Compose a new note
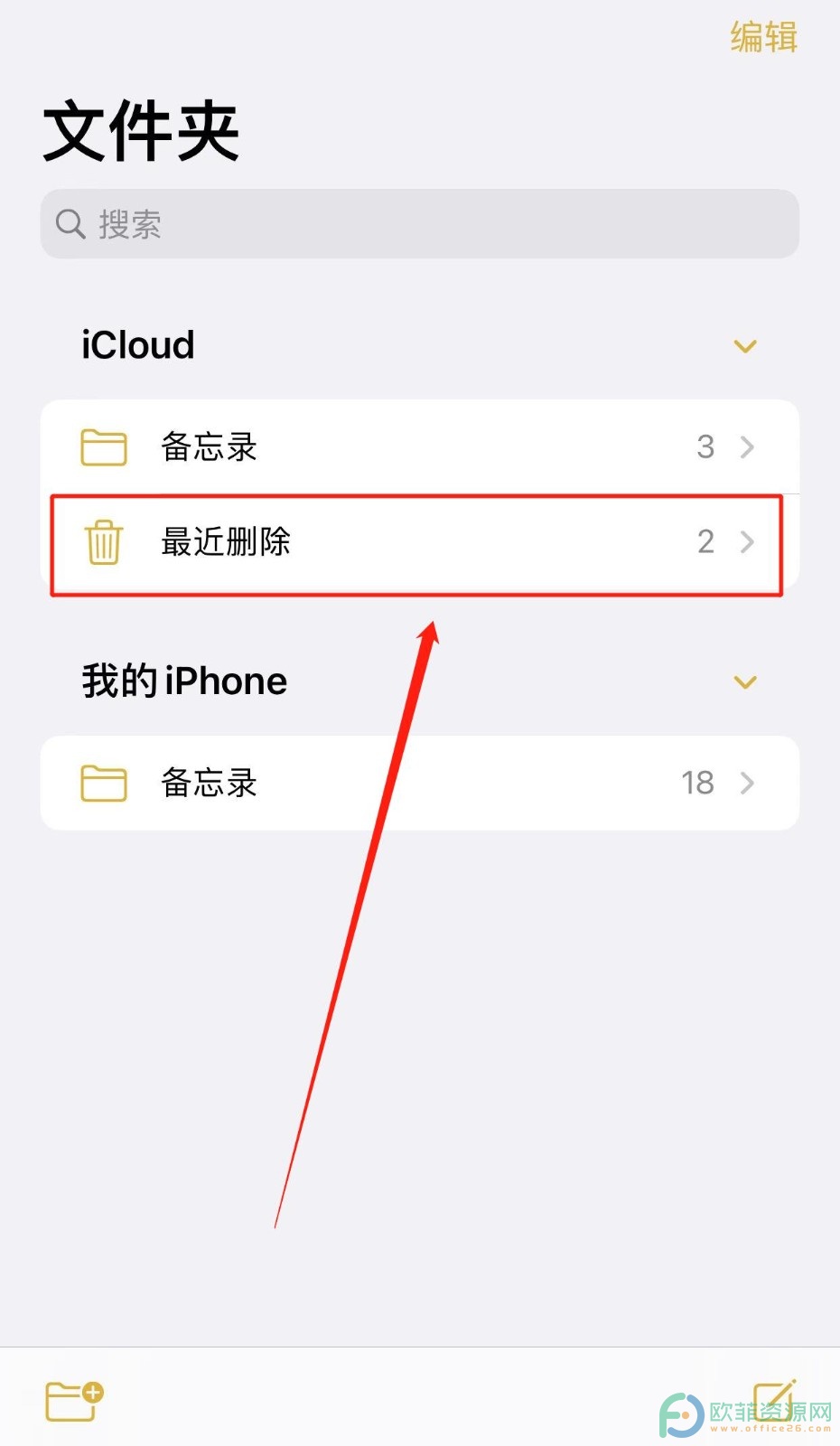Screen dimensions: 840x1446 pos(775,1399)
